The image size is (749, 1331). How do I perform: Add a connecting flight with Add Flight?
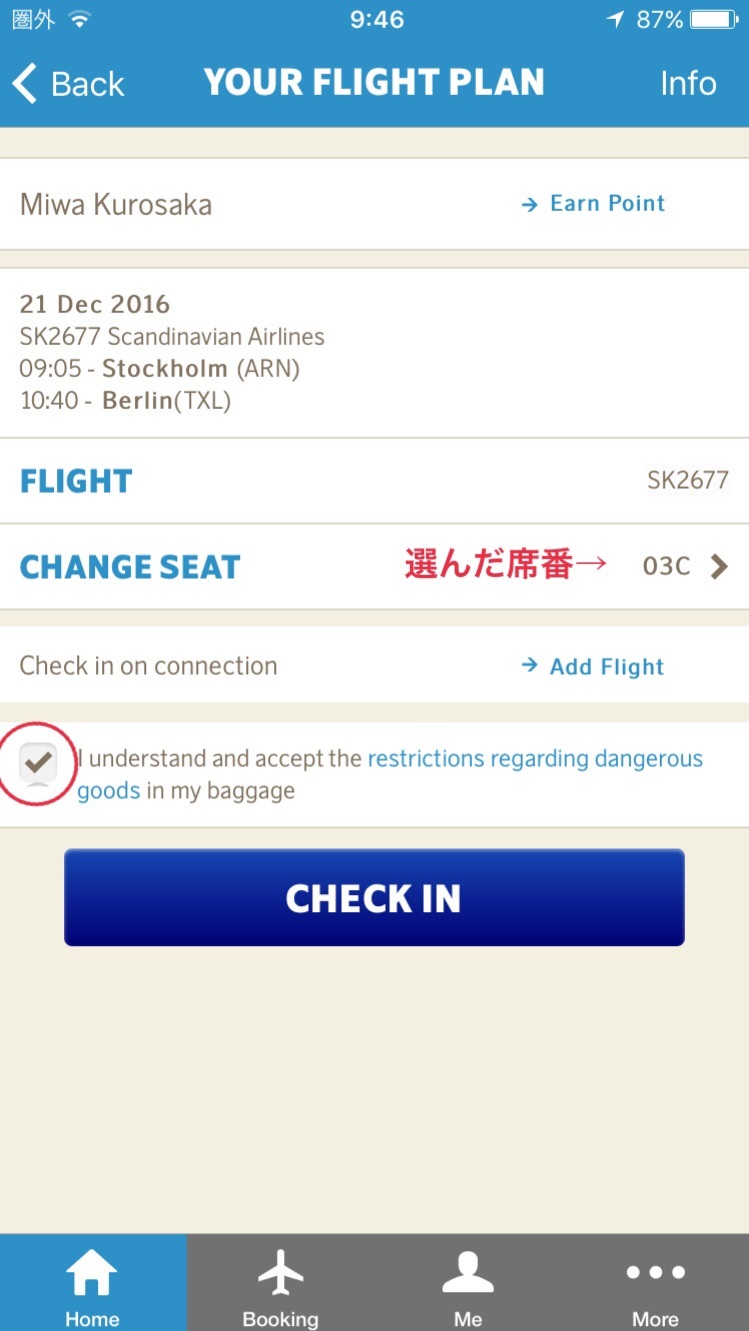click(593, 667)
